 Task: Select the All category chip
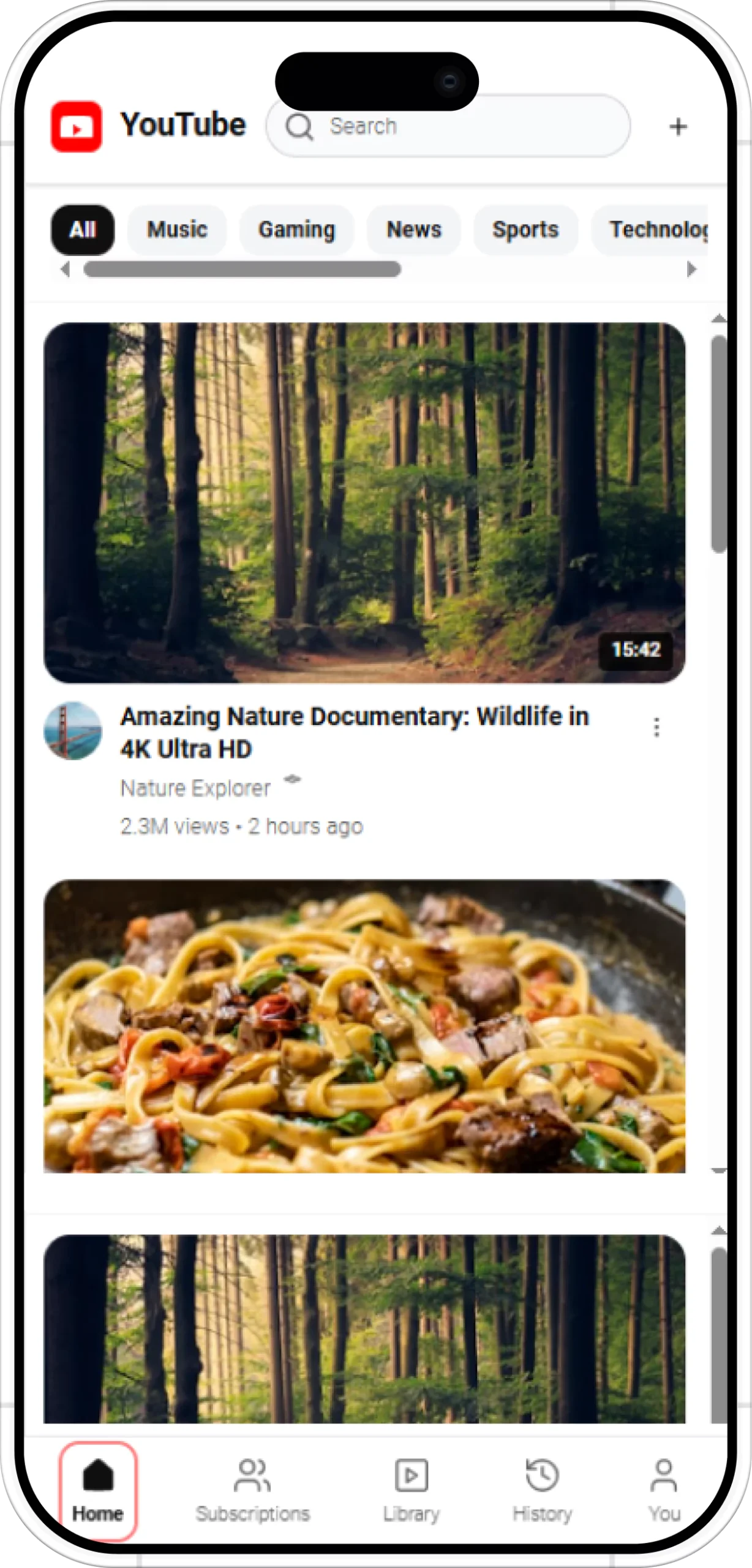click(83, 230)
